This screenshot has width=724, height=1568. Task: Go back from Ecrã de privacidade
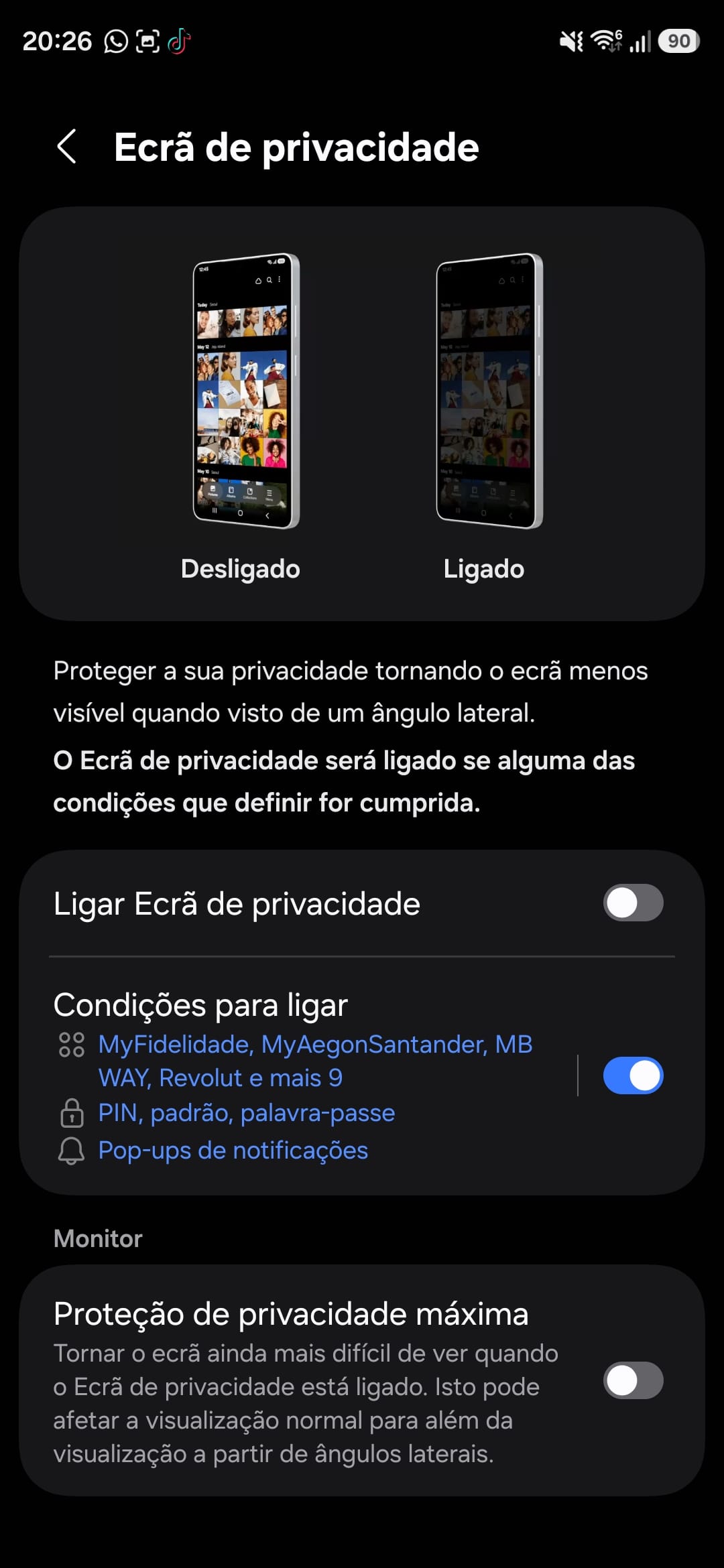67,147
